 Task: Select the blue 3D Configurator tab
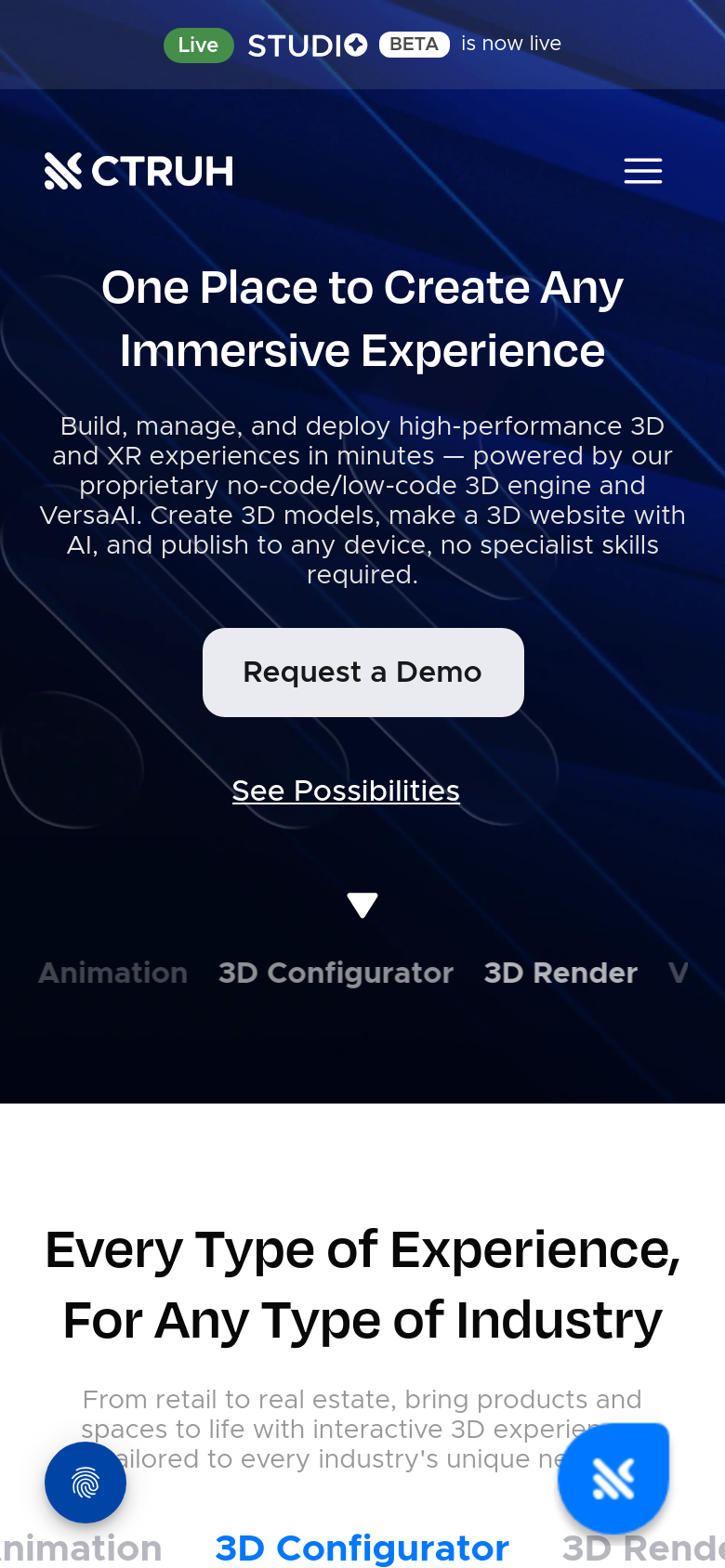pyautogui.click(x=362, y=1548)
